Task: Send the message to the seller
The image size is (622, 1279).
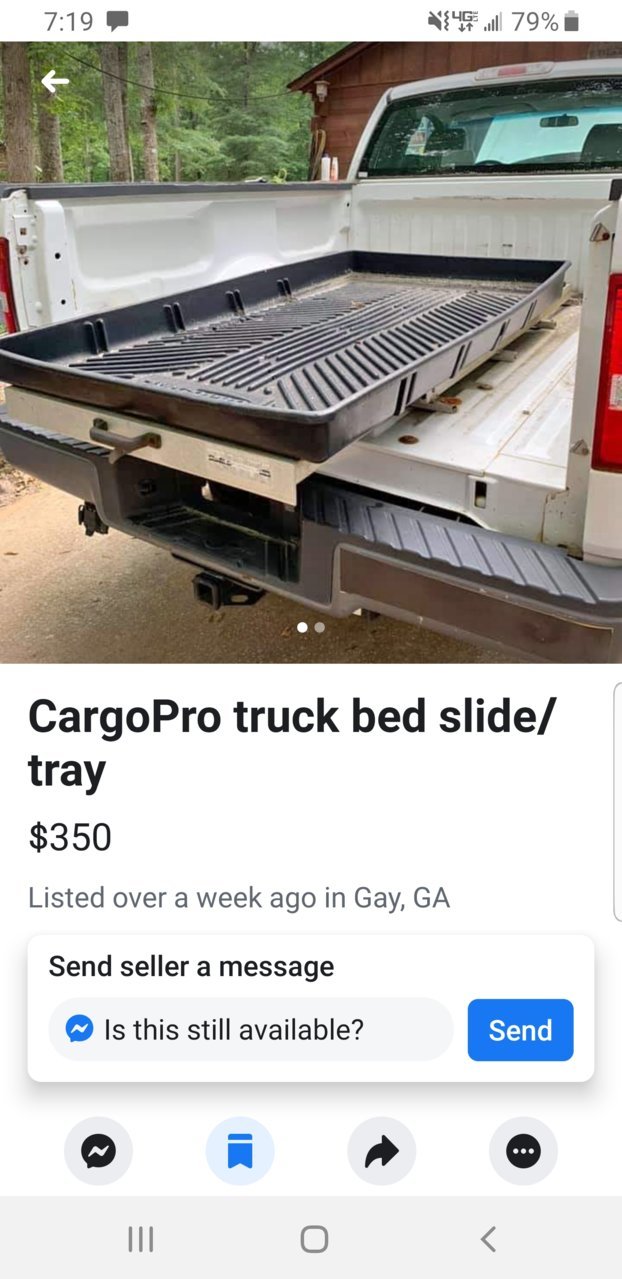Action: point(520,1030)
